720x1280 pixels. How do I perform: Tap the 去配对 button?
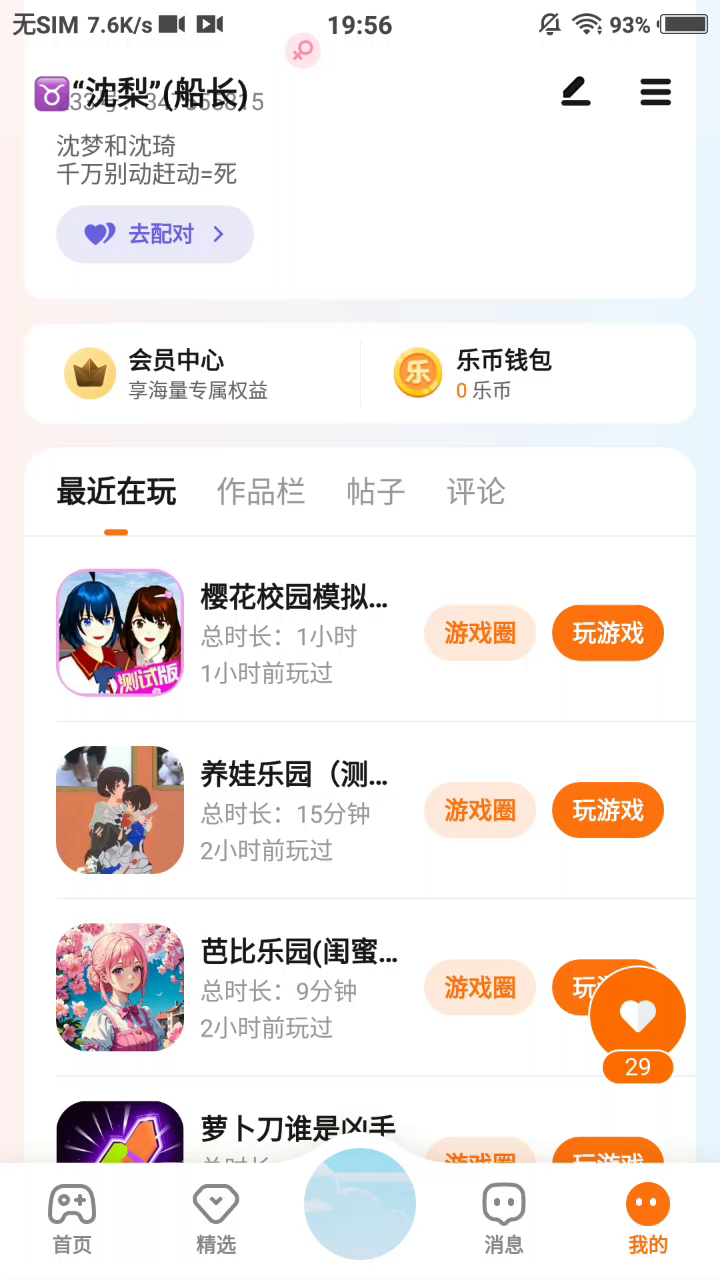[155, 234]
